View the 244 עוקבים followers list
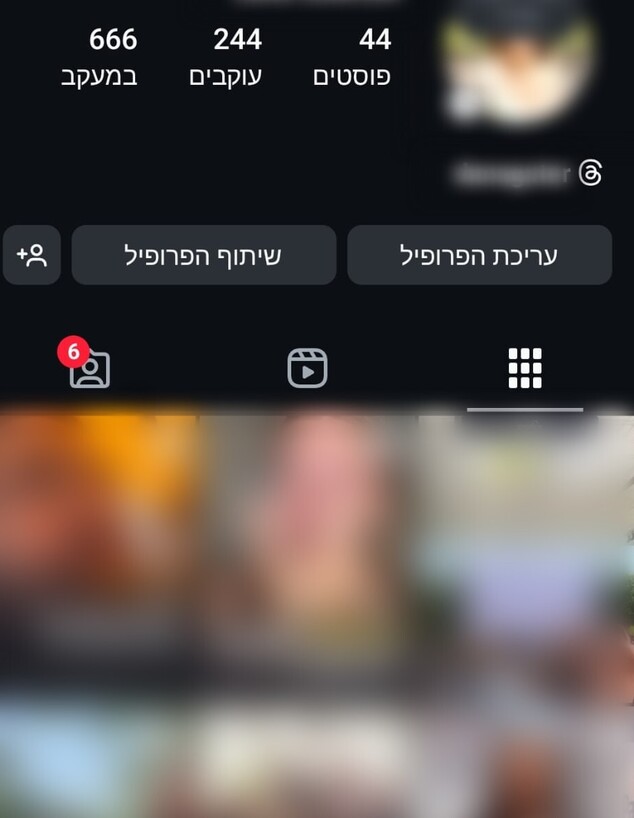Screen dimensions: 634x818 coord(225,57)
